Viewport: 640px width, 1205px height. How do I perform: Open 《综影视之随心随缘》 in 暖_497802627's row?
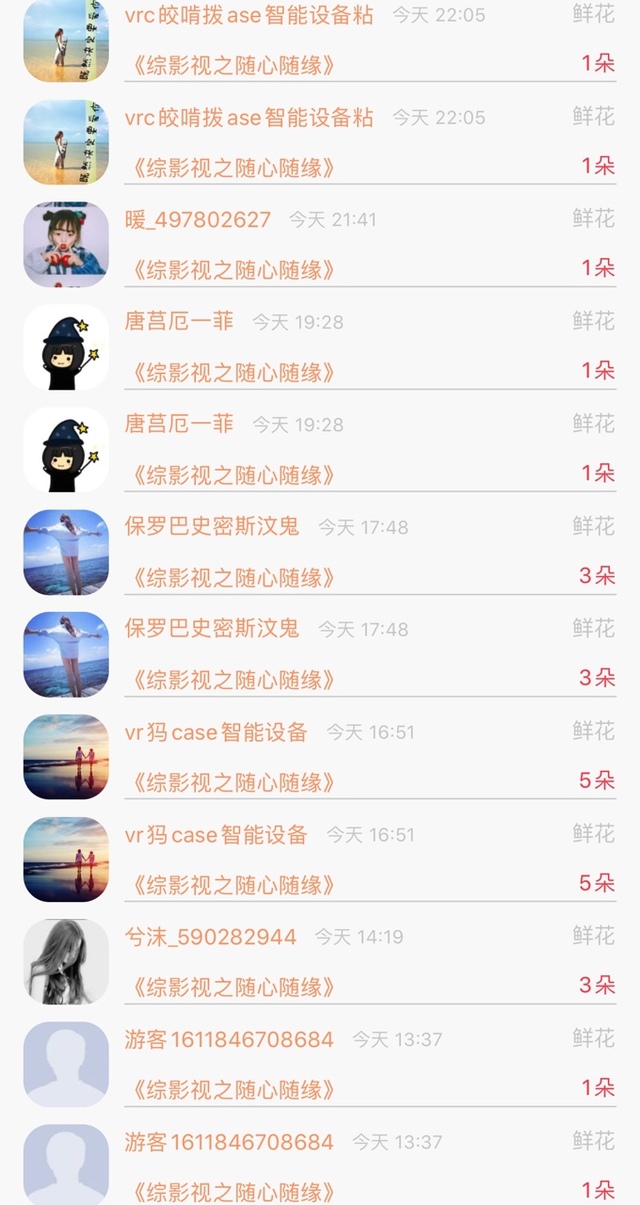point(232,270)
